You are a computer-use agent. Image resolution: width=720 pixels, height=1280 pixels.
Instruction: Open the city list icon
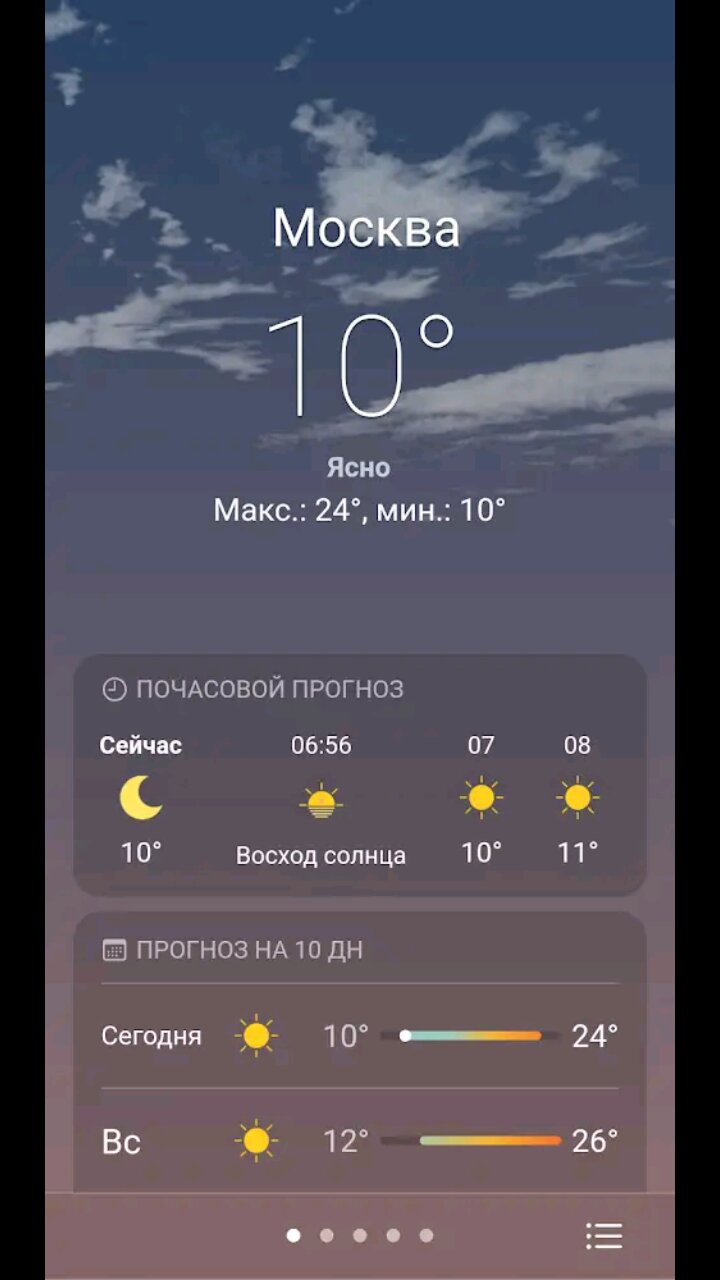(x=604, y=1236)
